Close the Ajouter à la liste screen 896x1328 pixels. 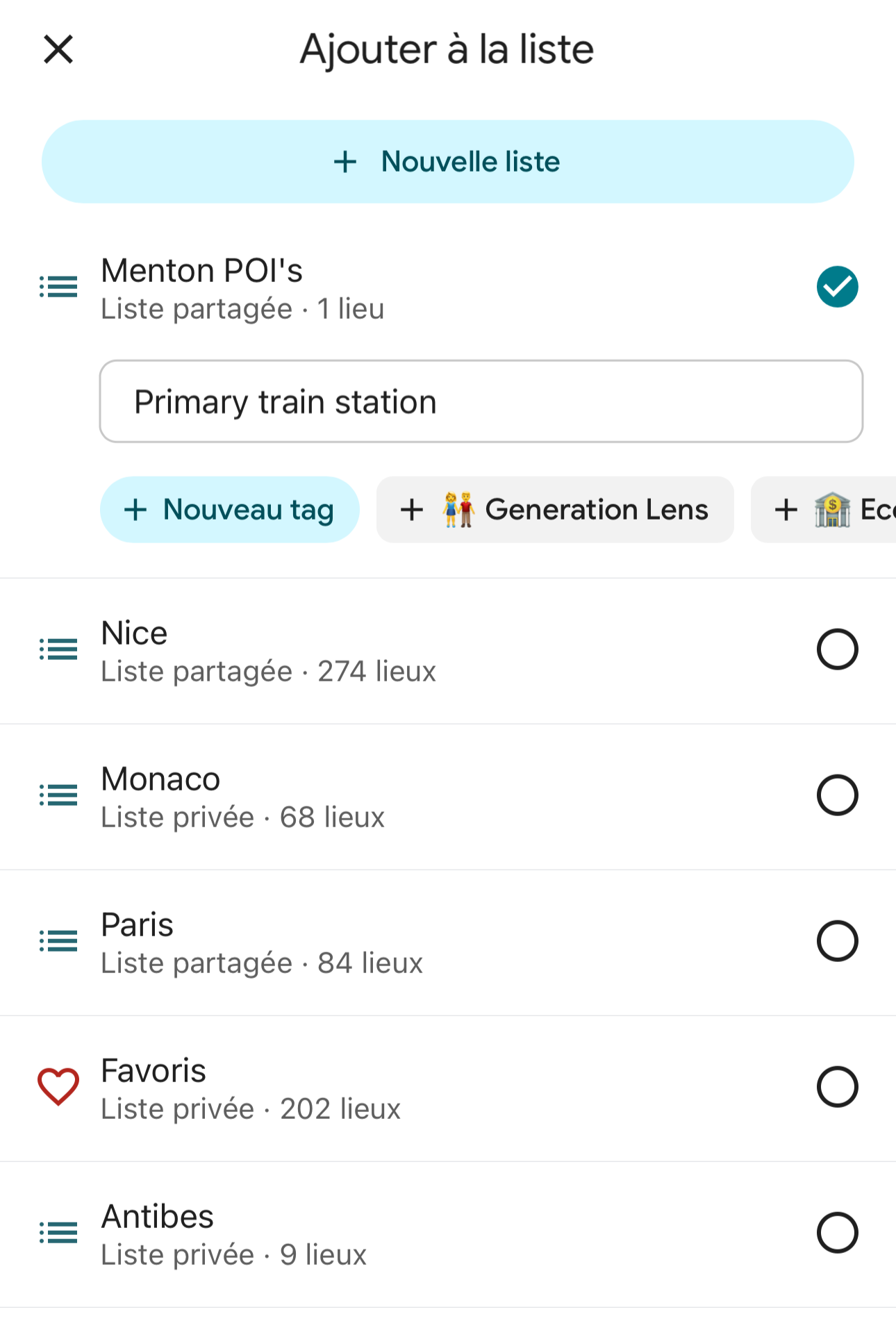(x=58, y=50)
